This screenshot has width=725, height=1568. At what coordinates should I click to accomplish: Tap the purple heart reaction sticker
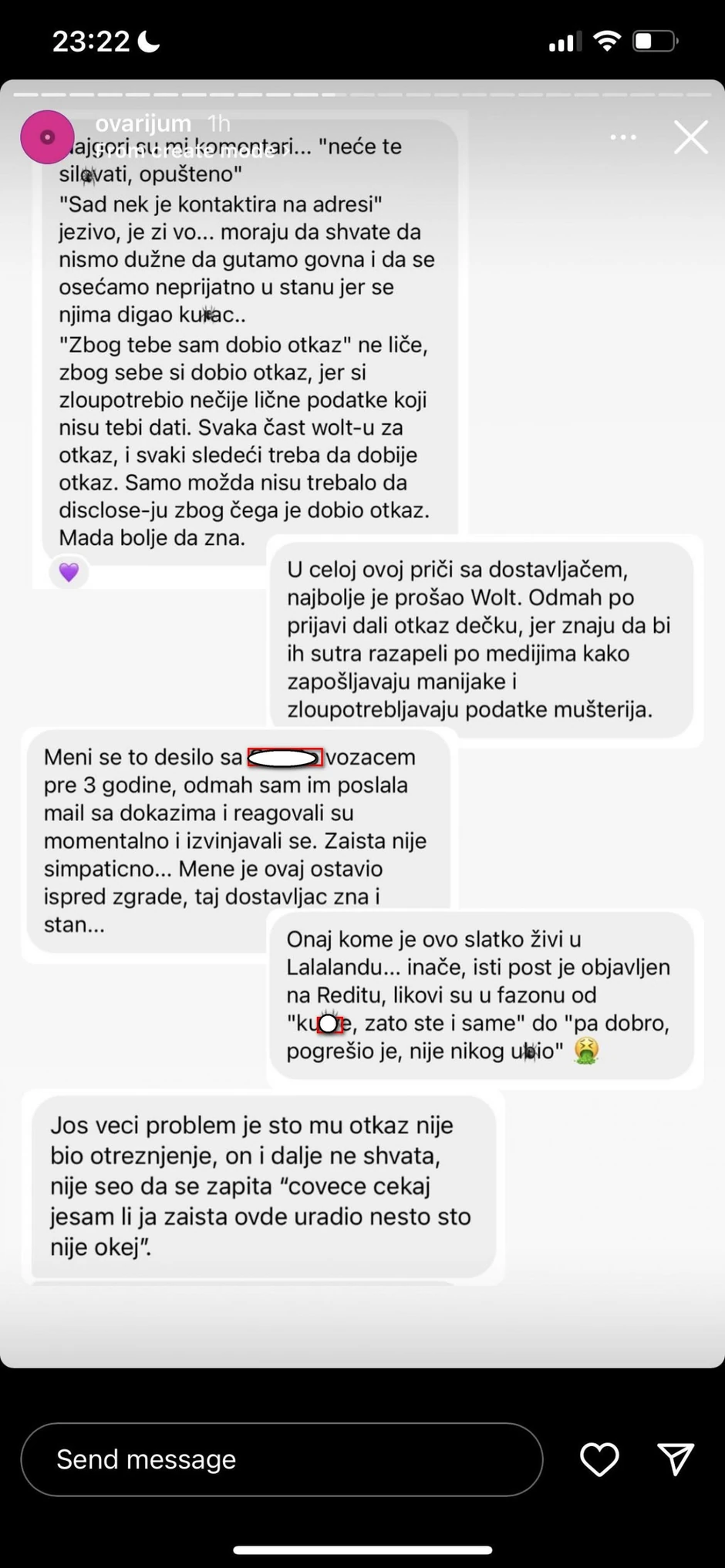pyautogui.click(x=69, y=572)
